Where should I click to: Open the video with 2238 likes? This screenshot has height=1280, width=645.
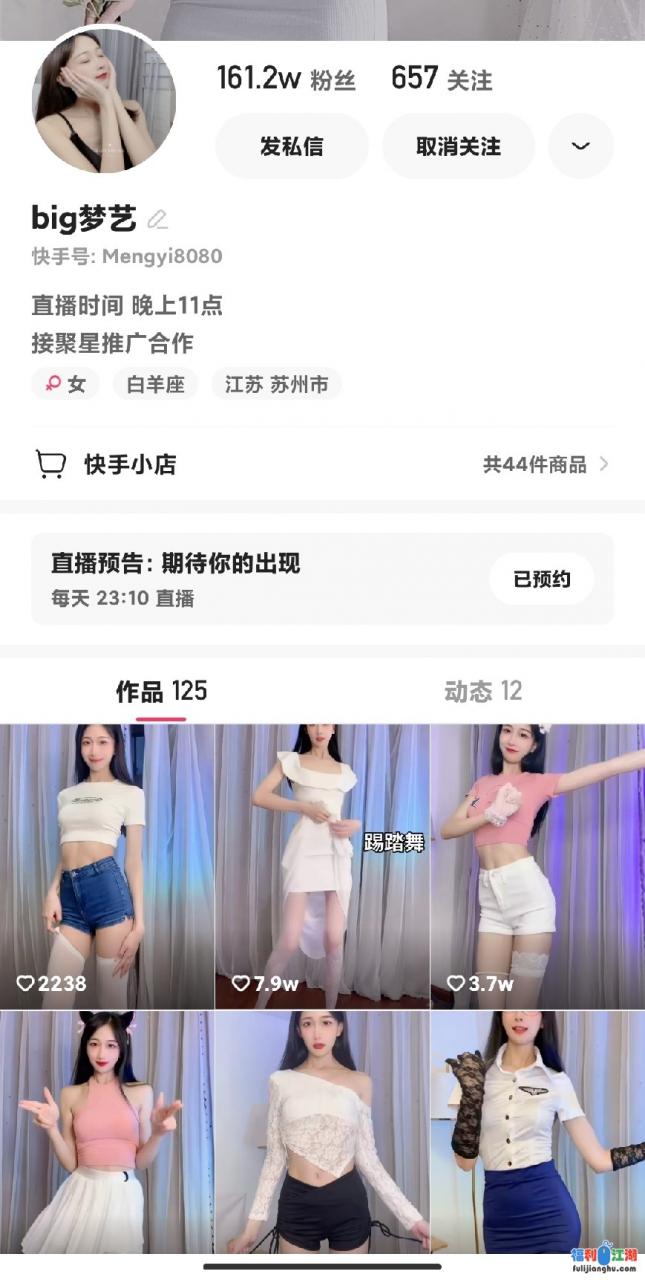(x=107, y=865)
